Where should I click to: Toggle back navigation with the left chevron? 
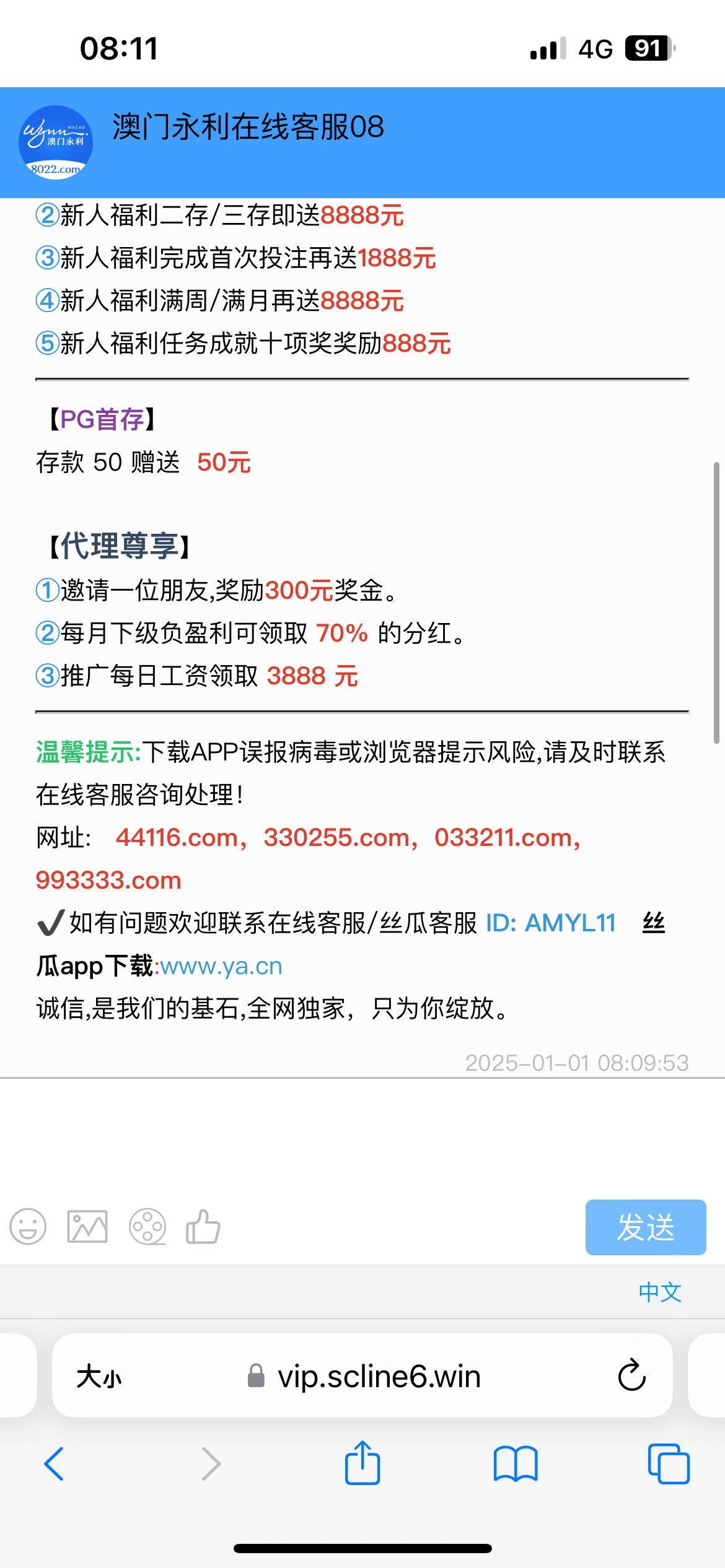point(55,1464)
